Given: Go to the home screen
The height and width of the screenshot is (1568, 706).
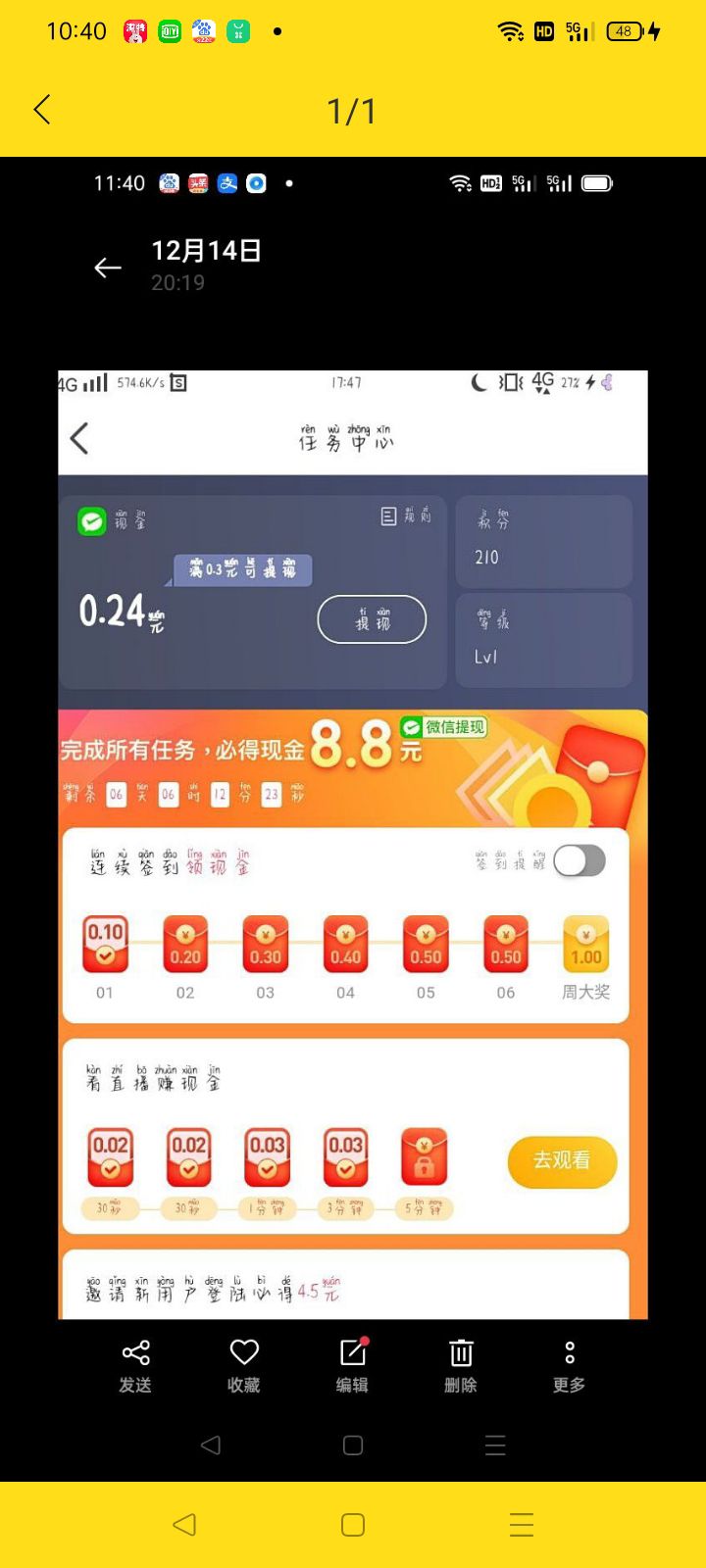Looking at the screenshot, I should tap(353, 1524).
